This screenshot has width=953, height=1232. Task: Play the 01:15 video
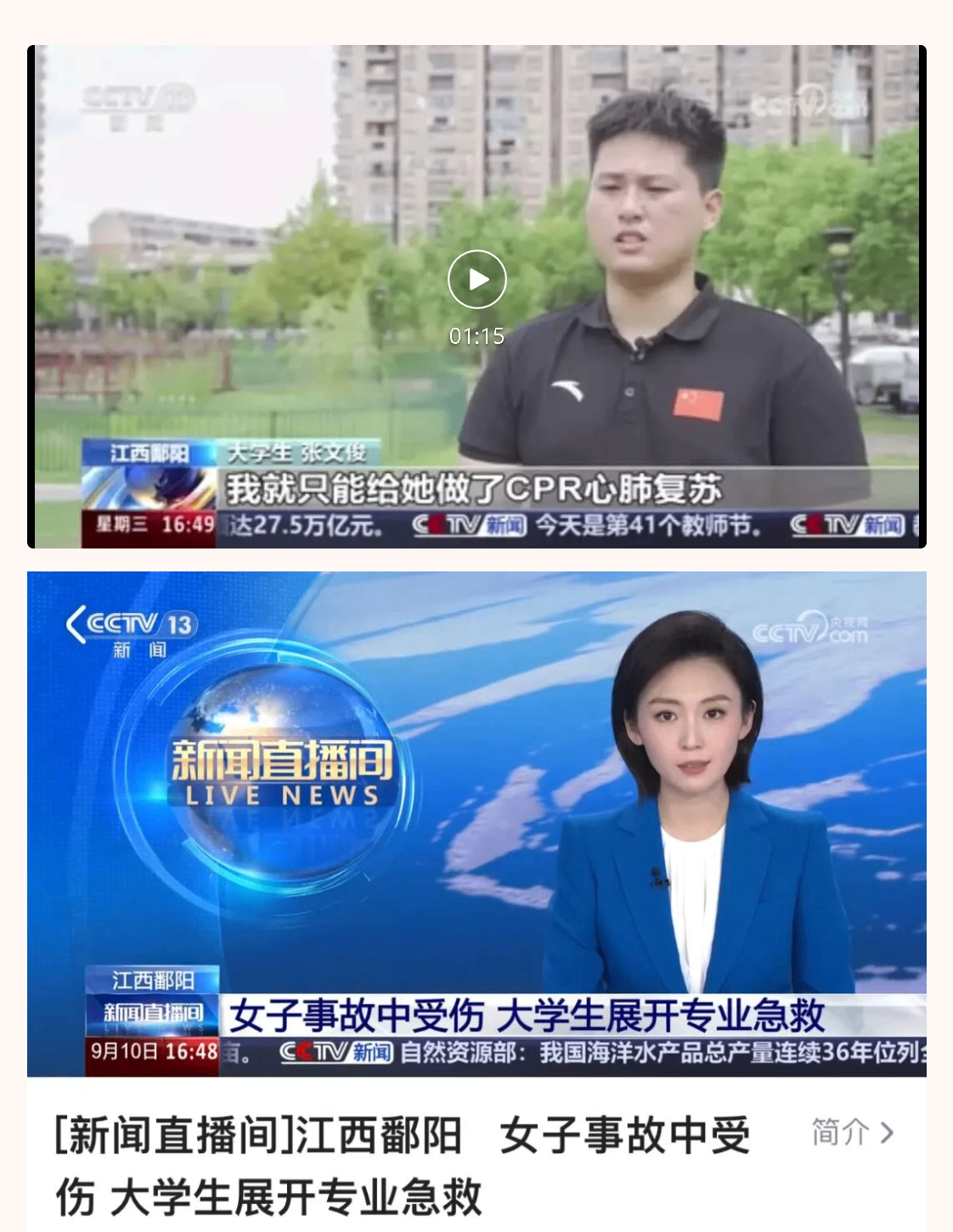tap(476, 279)
